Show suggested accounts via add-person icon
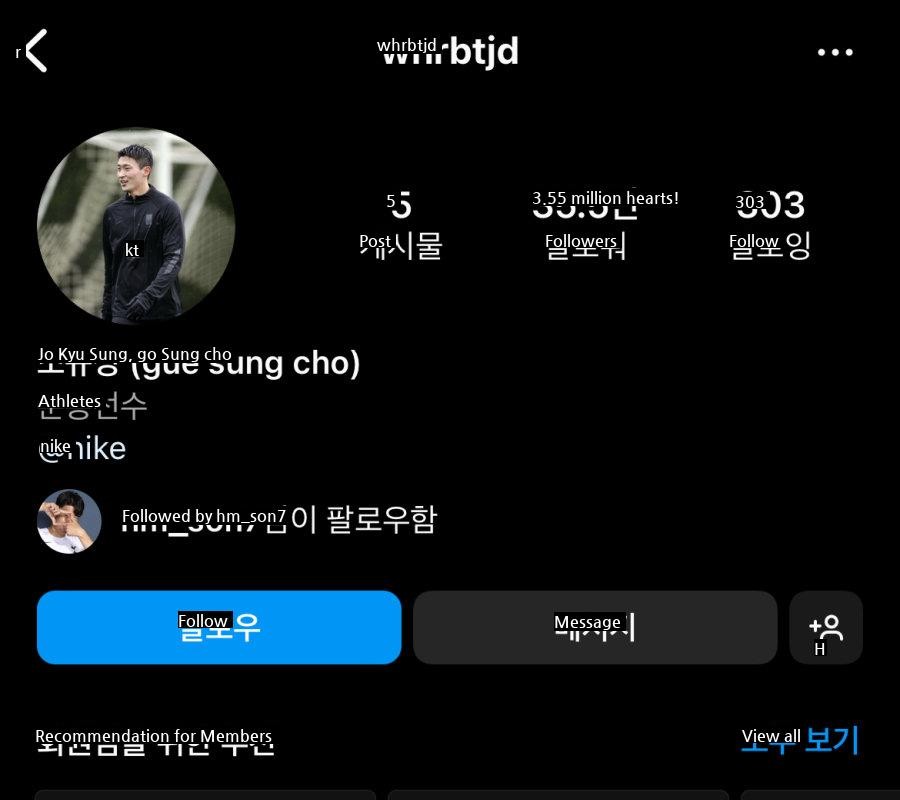Viewport: 900px width, 800px height. click(x=826, y=627)
